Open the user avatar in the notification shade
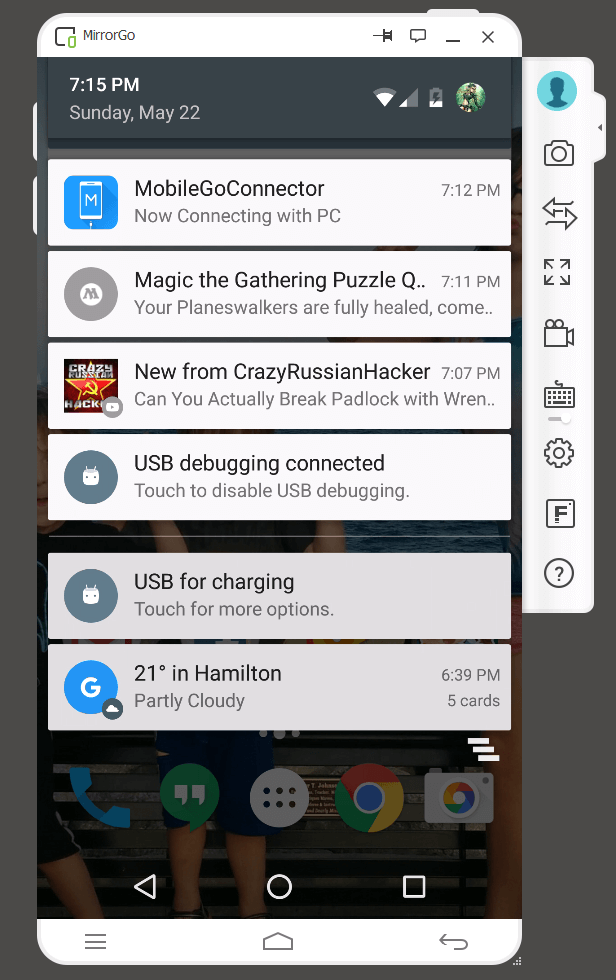 click(x=470, y=97)
